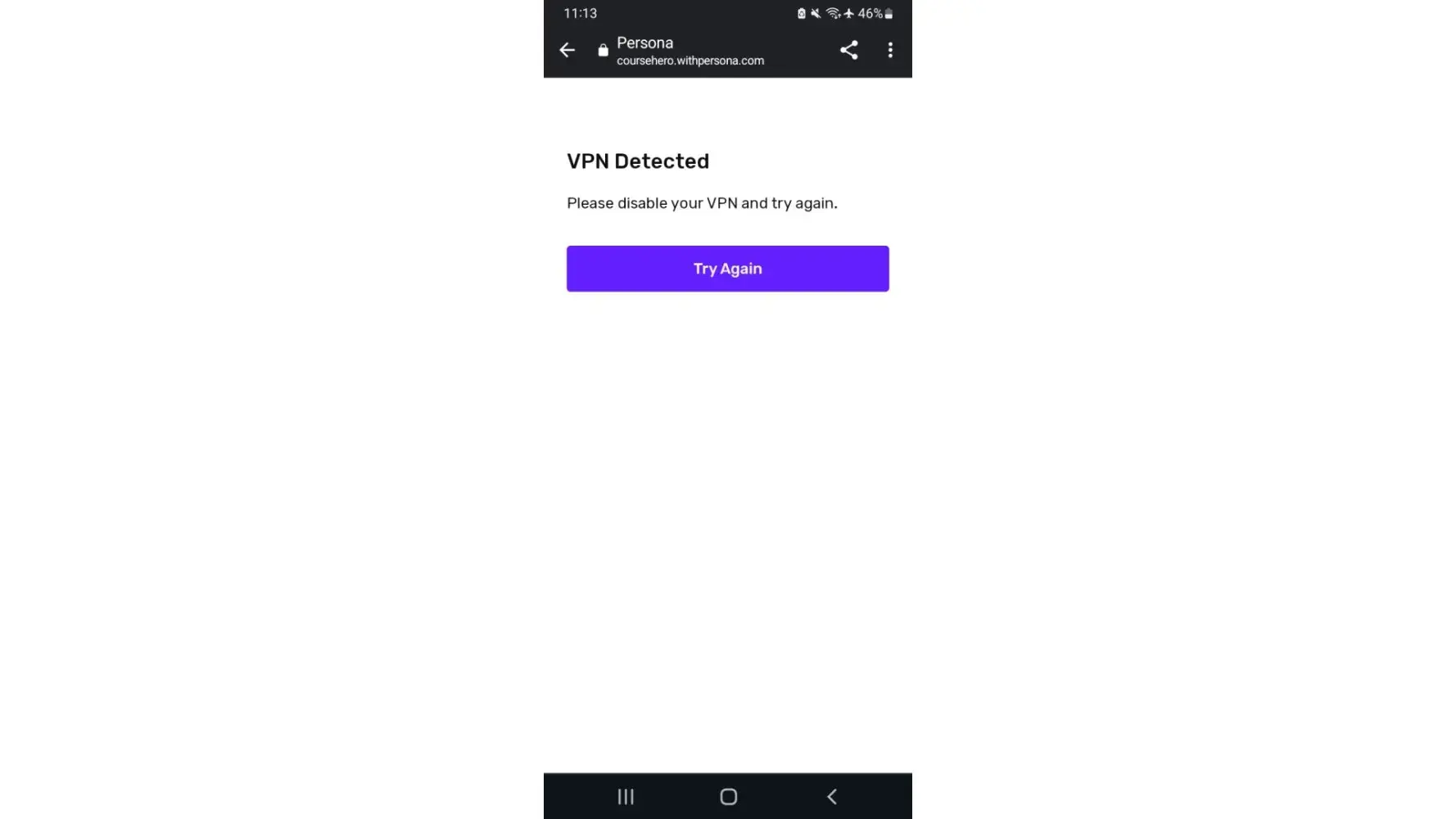The height and width of the screenshot is (819, 1456).
Task: Go back using the toolbar arrow
Action: click(x=567, y=50)
